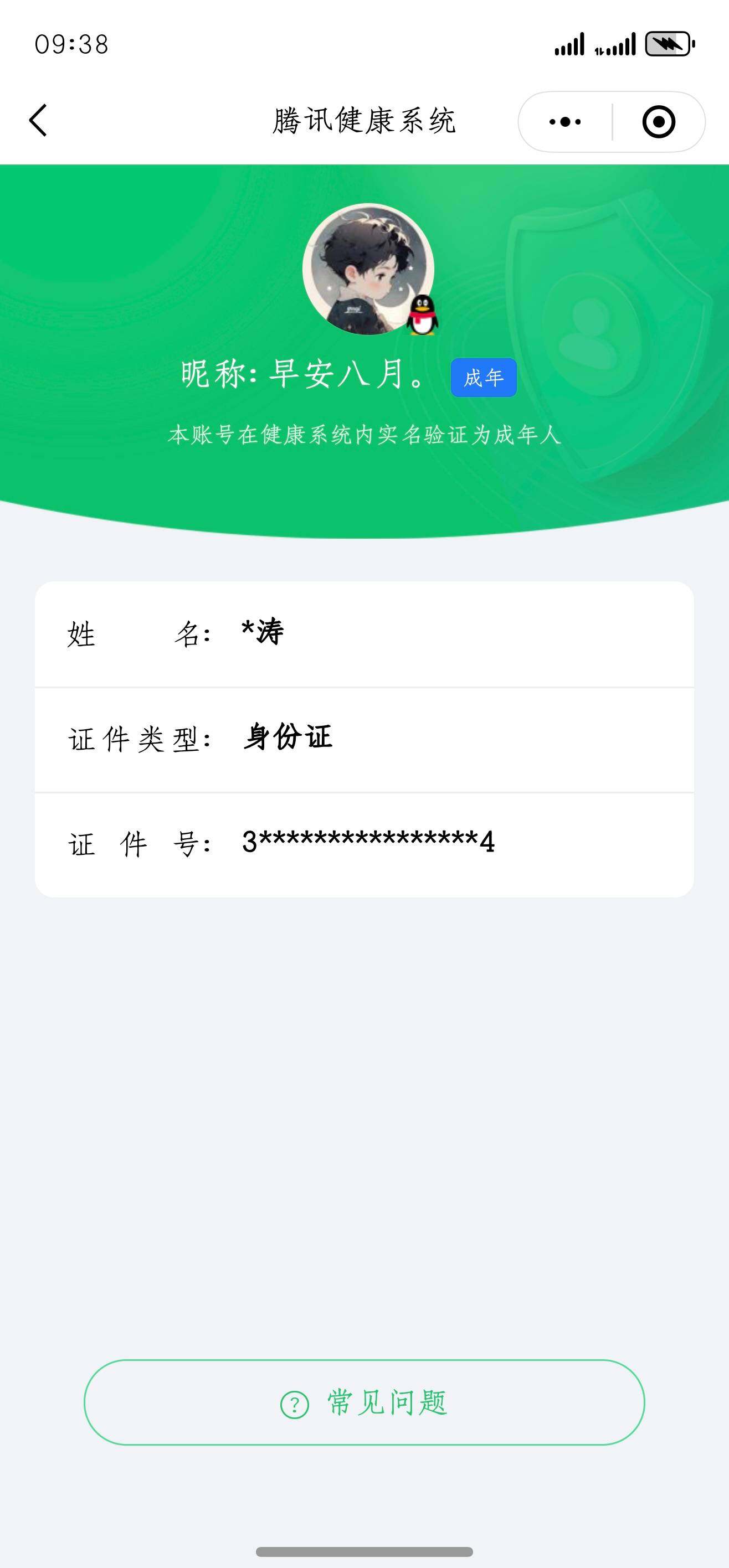Click the back arrow to leave 腾讯健康系统
Image resolution: width=729 pixels, height=1568 pixels.
[38, 119]
